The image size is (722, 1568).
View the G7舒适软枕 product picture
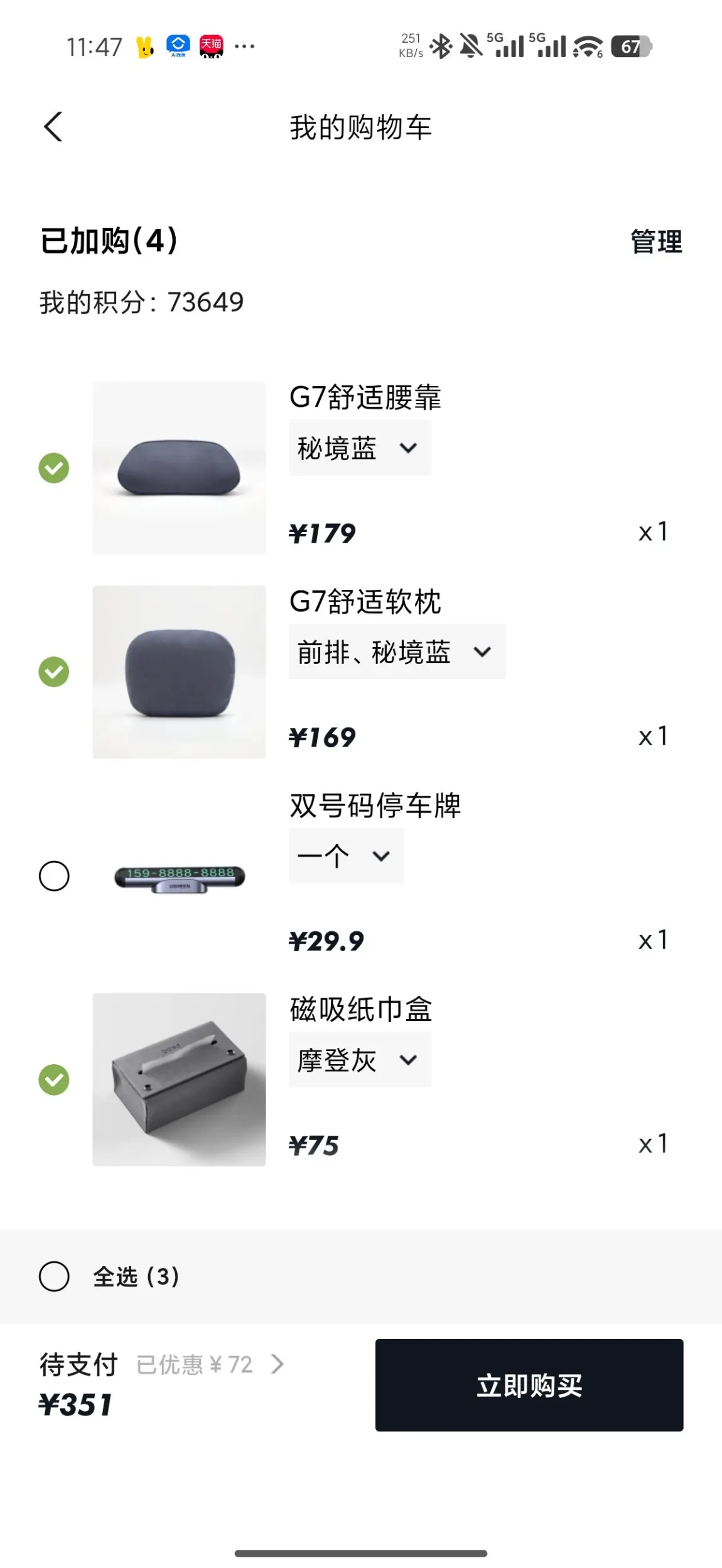tap(179, 672)
